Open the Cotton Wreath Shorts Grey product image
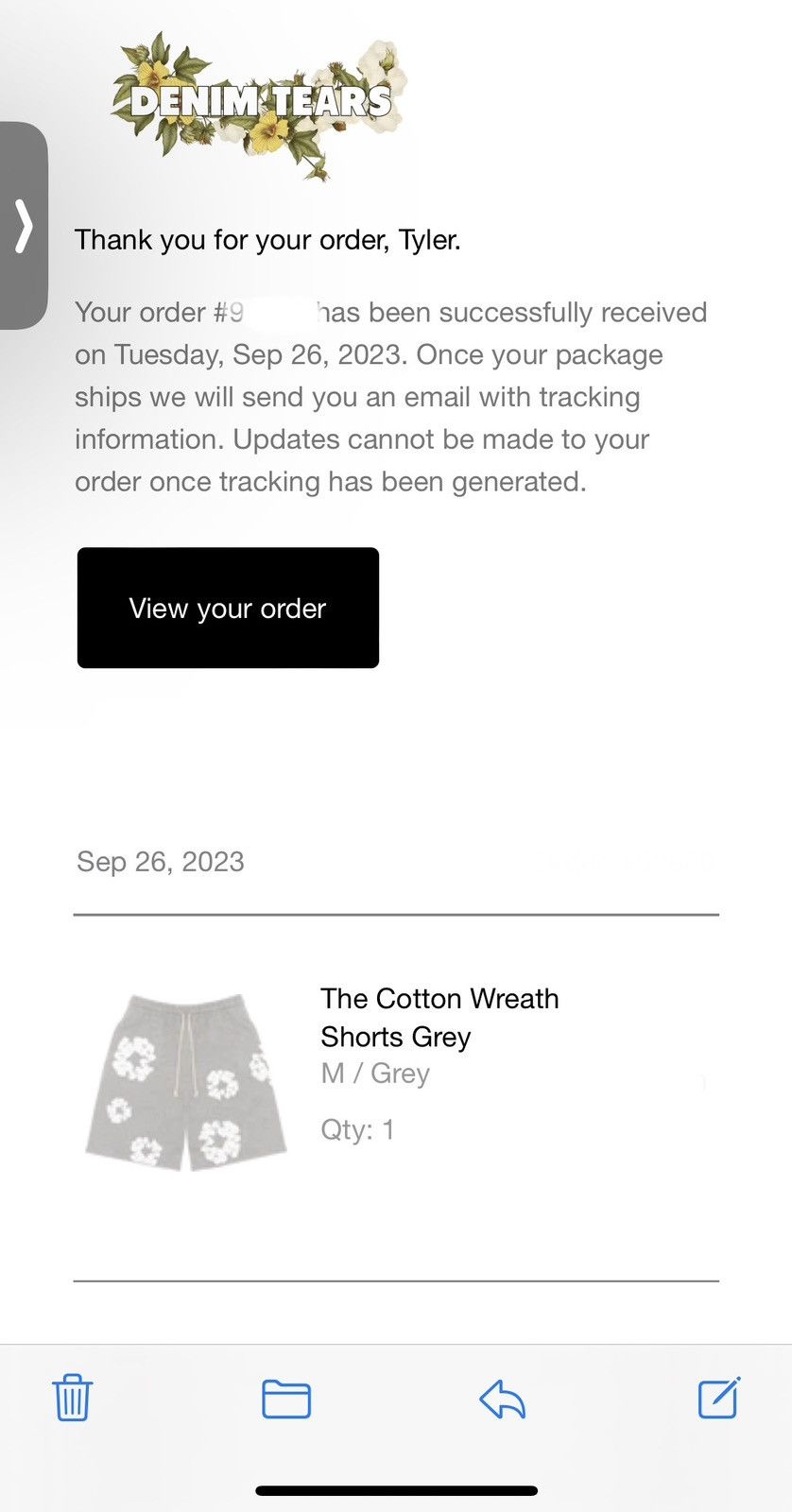 click(186, 1082)
